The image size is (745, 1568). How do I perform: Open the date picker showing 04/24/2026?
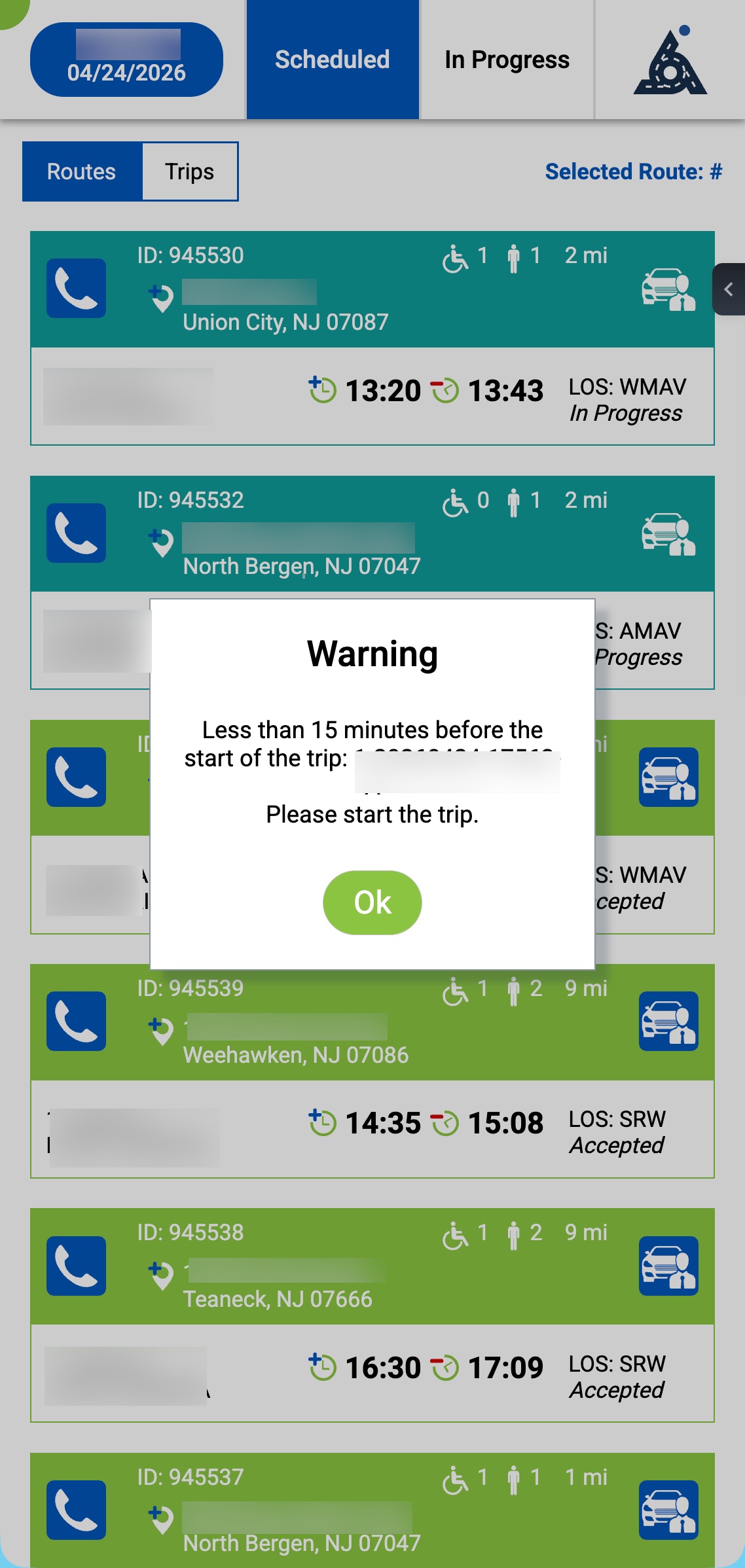point(126,60)
